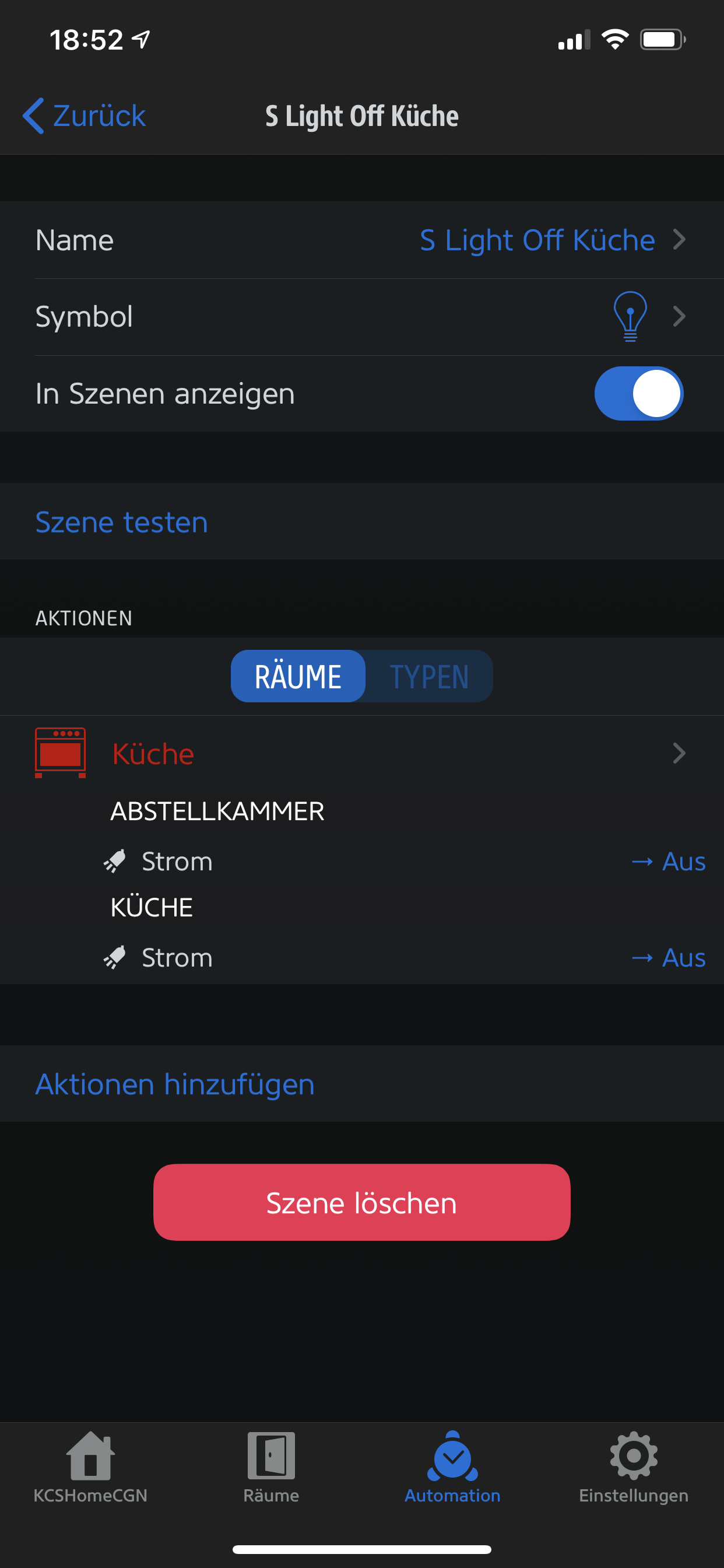The height and width of the screenshot is (1568, 724).
Task: Delete the scene with Szene löschen
Action: tap(361, 1202)
